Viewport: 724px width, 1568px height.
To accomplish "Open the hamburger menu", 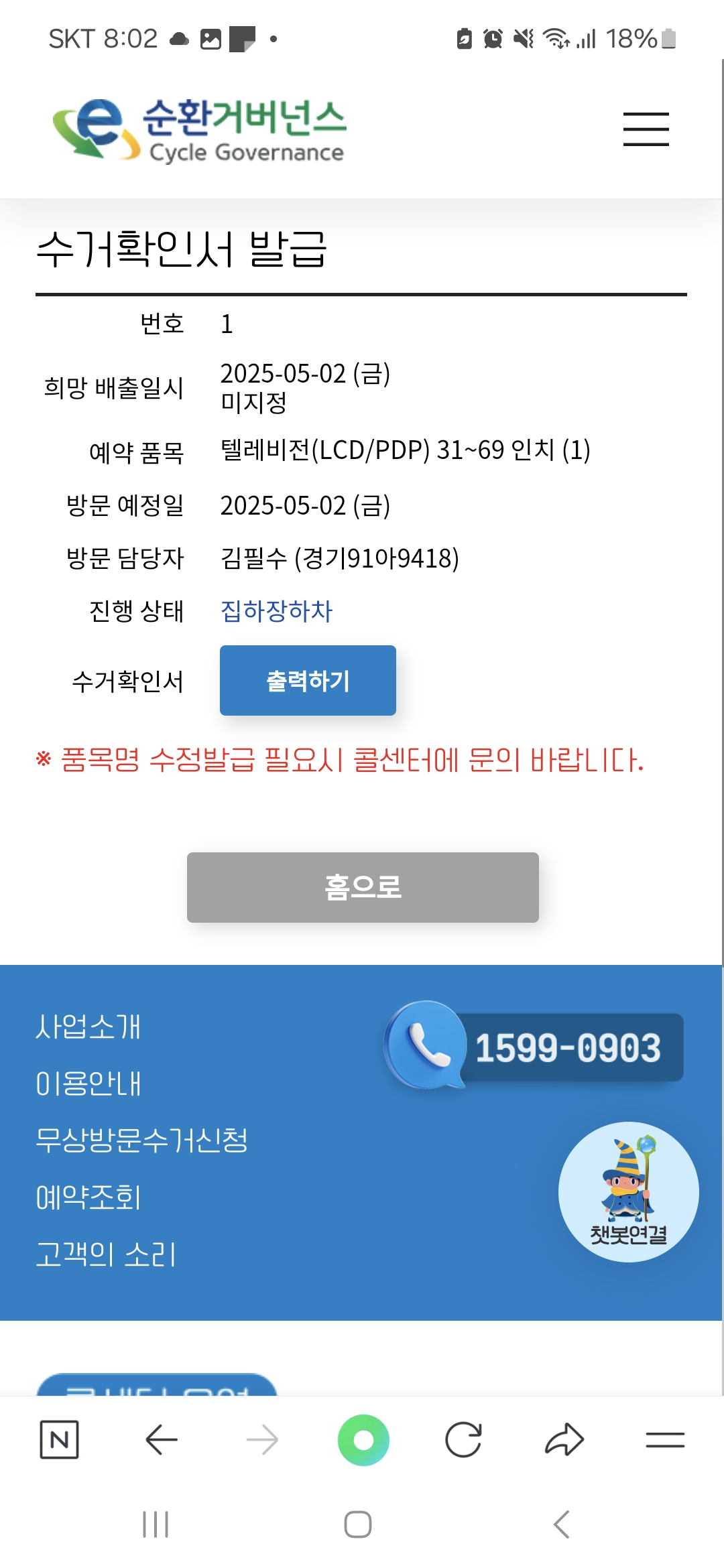I will [x=646, y=129].
